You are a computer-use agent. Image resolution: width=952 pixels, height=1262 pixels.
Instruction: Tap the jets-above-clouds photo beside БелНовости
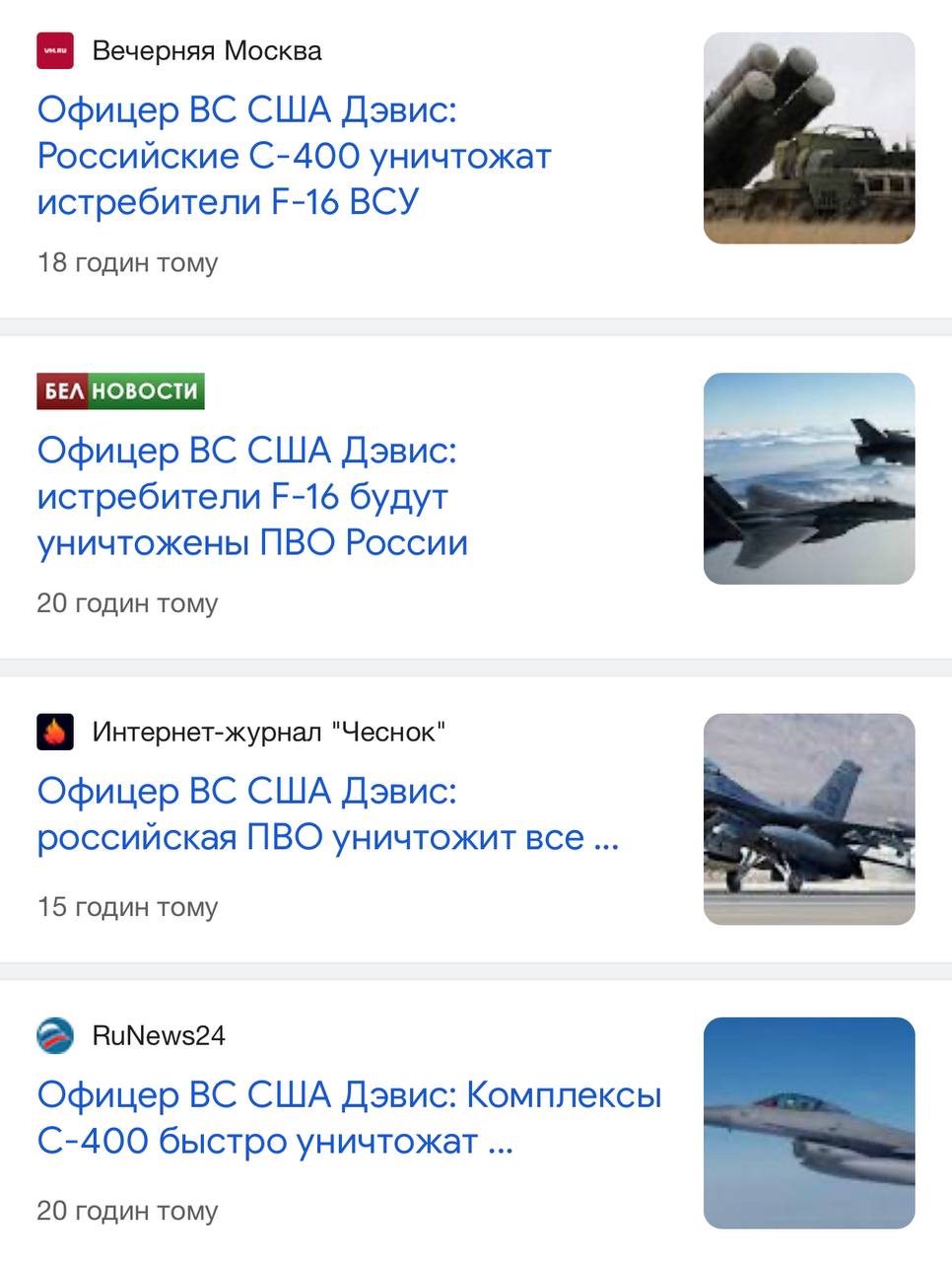809,478
